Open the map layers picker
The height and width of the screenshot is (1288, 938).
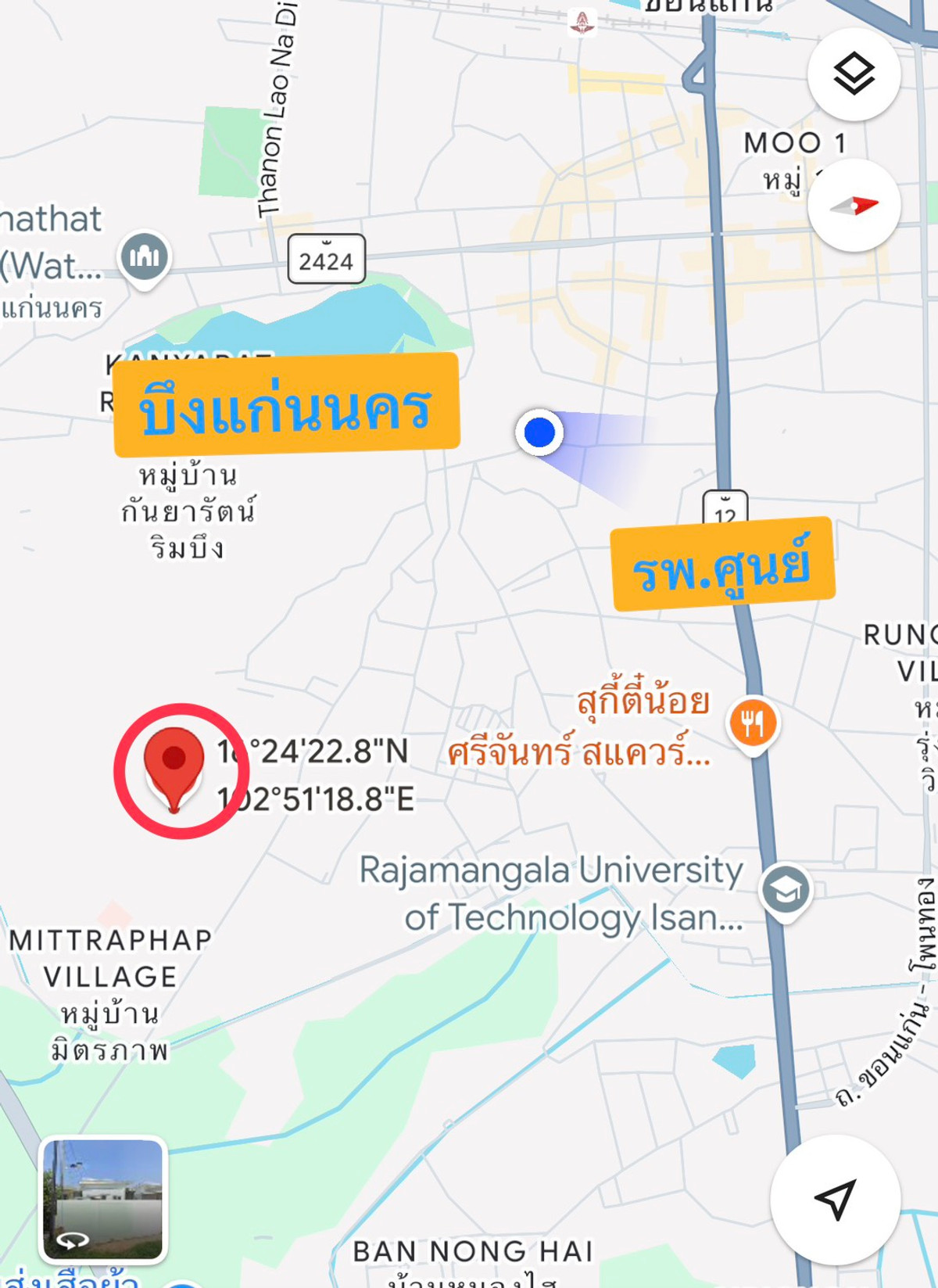tap(855, 74)
